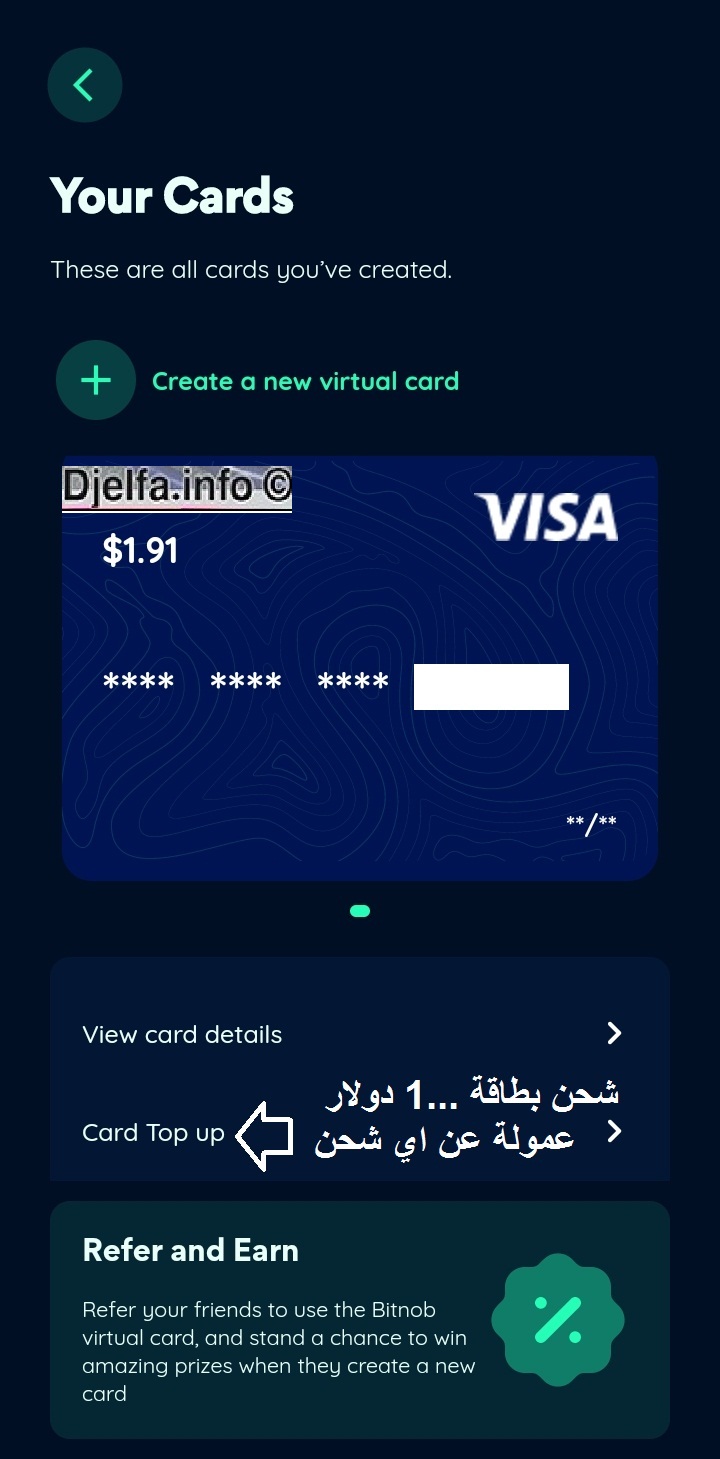Go back using the arrow button
Image resolution: width=720 pixels, height=1459 pixels.
[x=85, y=85]
